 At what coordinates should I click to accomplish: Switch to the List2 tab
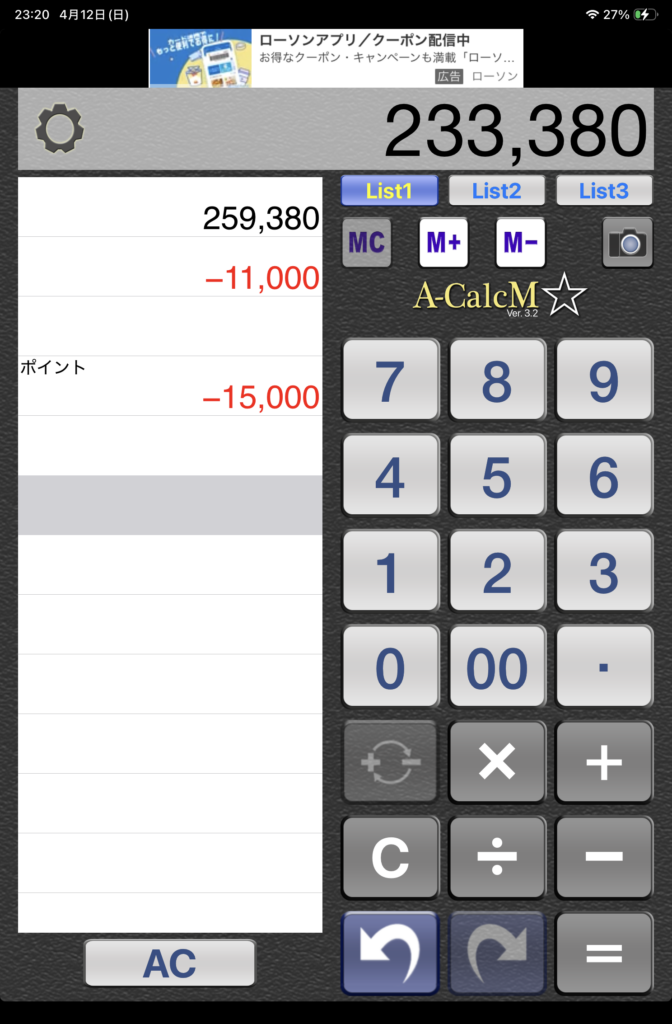coord(496,191)
